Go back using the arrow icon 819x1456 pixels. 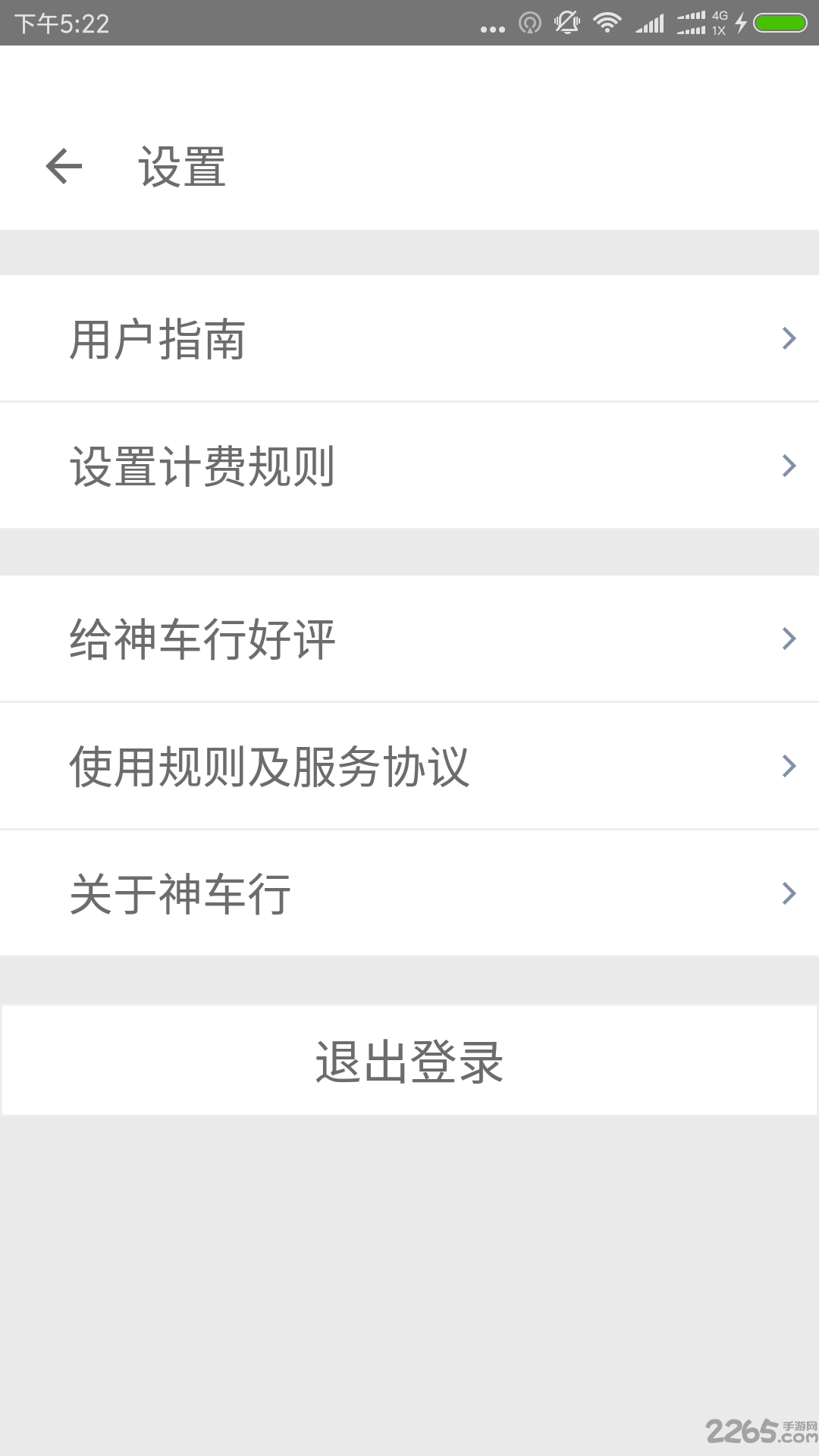[x=64, y=167]
